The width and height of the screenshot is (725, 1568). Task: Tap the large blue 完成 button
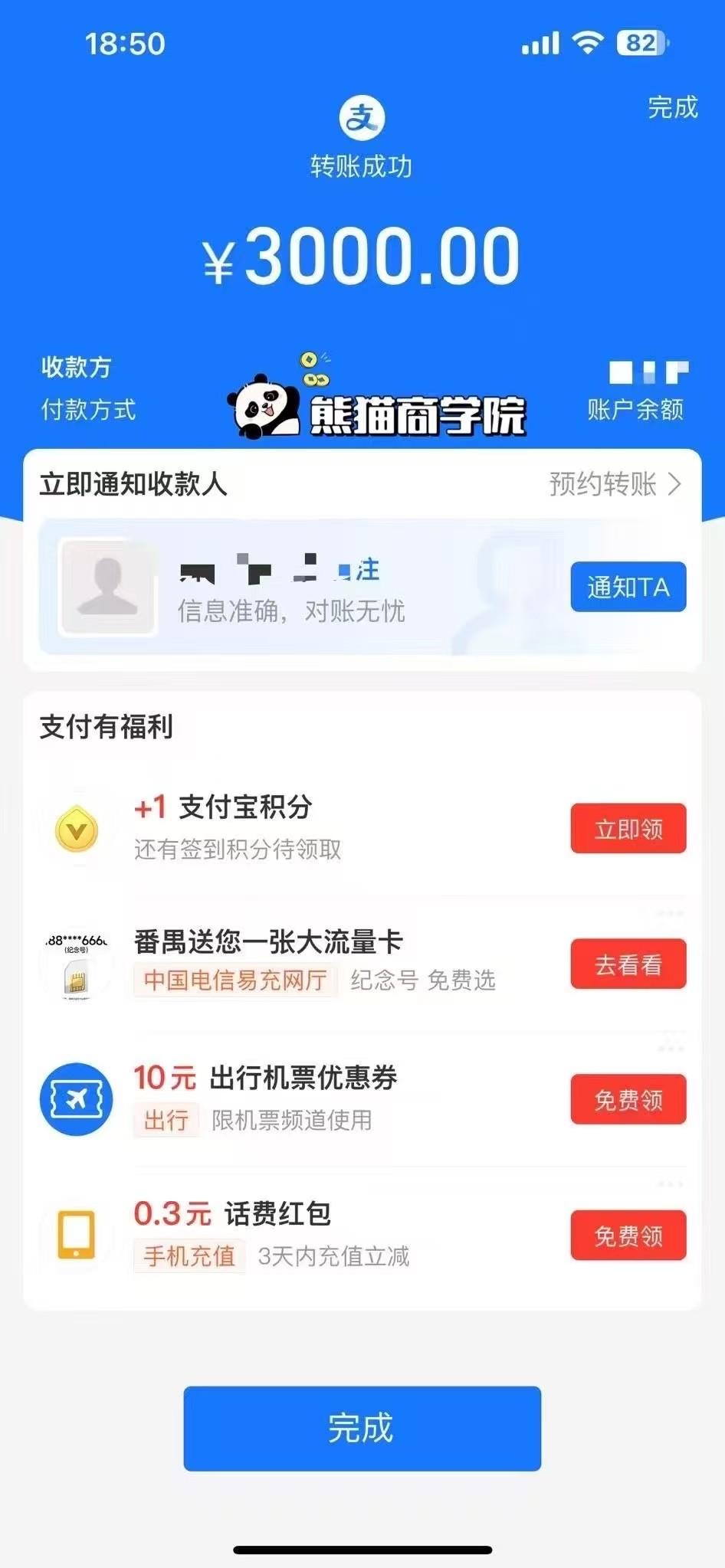click(362, 1429)
